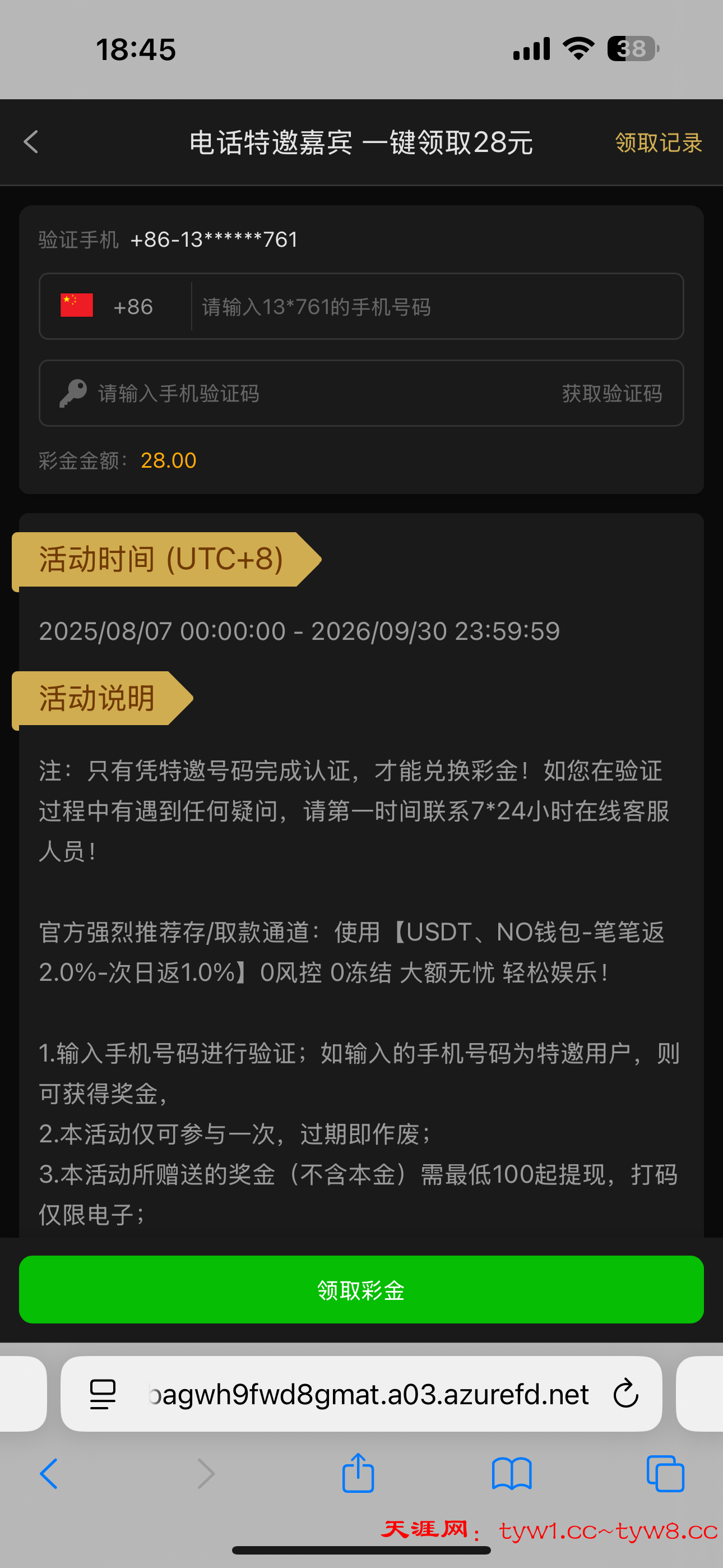Open Safari bookmarks
723x1568 pixels.
512,1474
